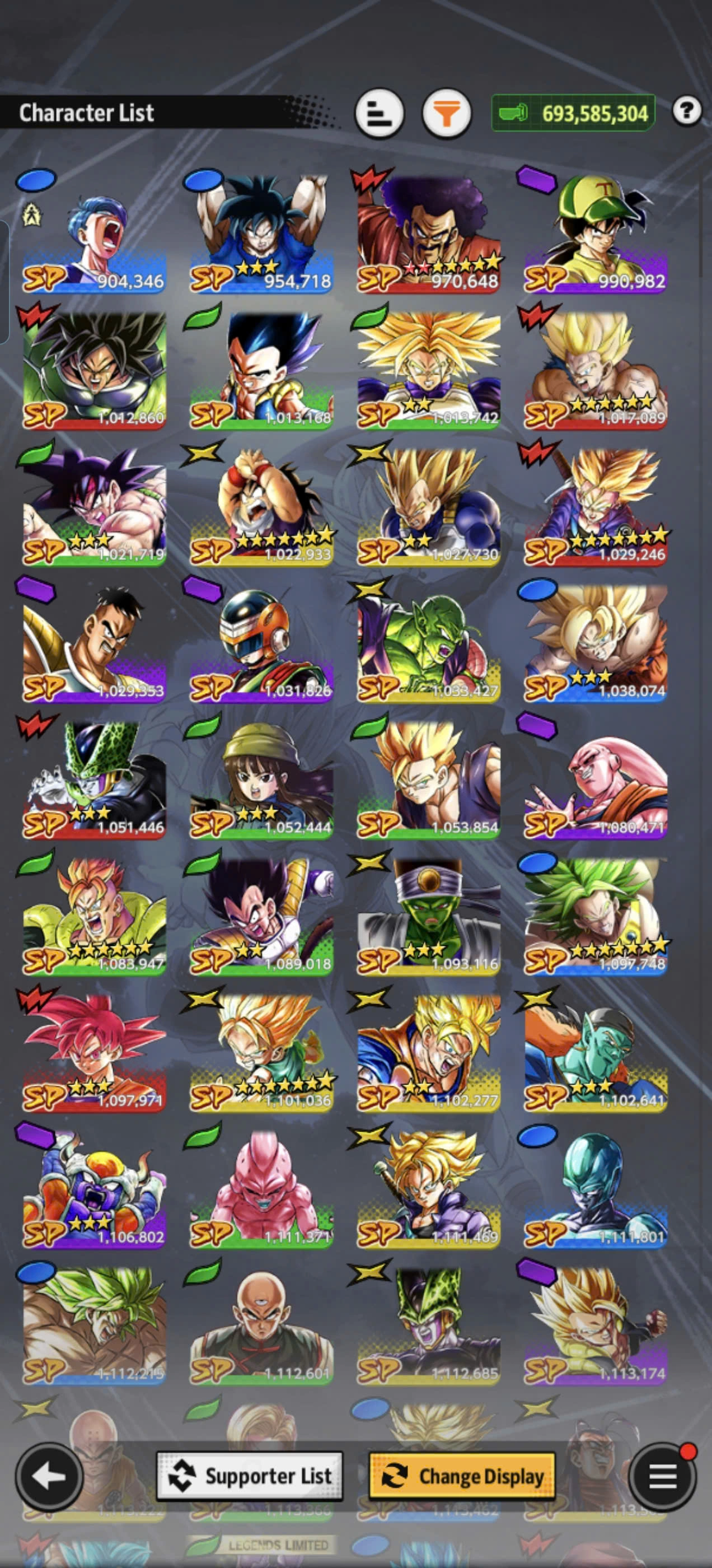Select the character with power 904,346
This screenshot has height=1568, width=712.
[x=93, y=234]
